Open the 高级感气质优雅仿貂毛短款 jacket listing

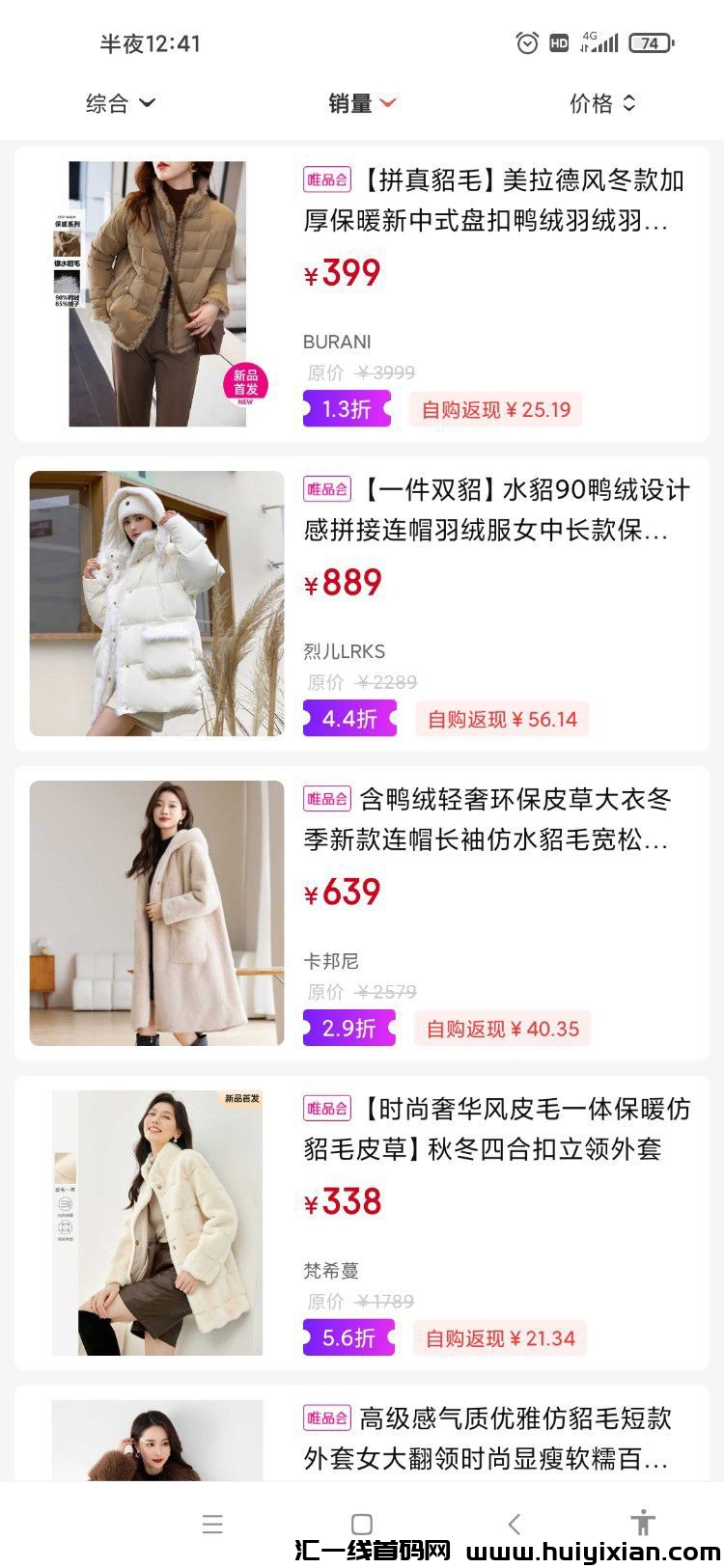487,1438
